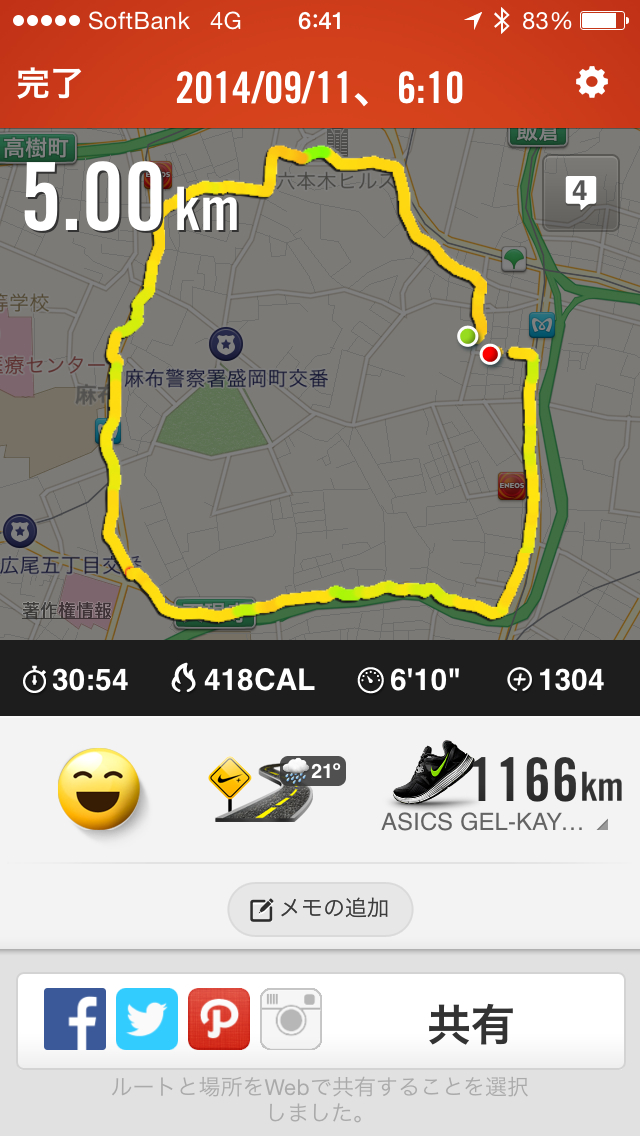This screenshot has height=1136, width=640.
Task: Share the run on Pinterest
Action: (219, 1019)
